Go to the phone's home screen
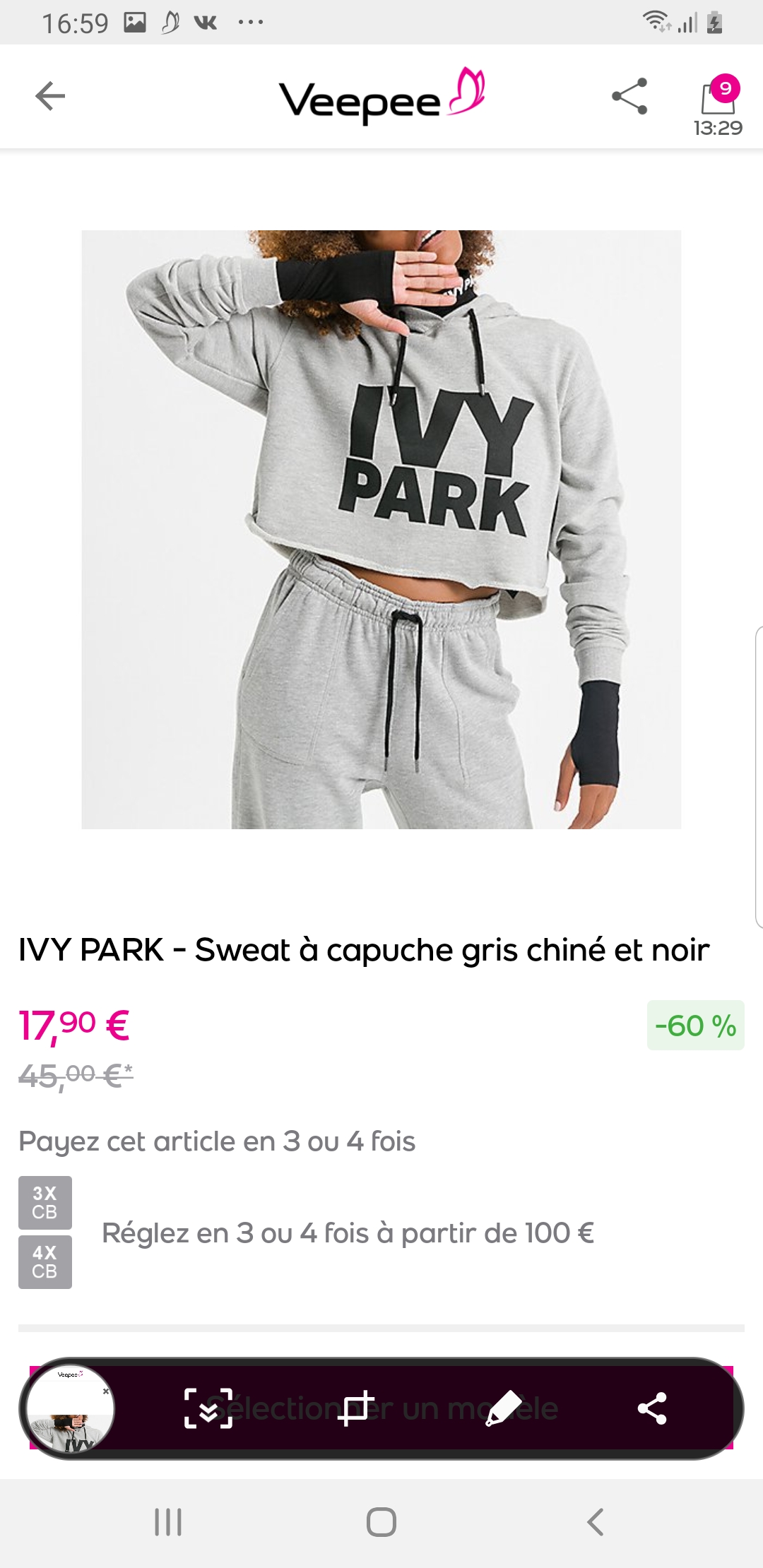763x1568 pixels. [381, 1522]
